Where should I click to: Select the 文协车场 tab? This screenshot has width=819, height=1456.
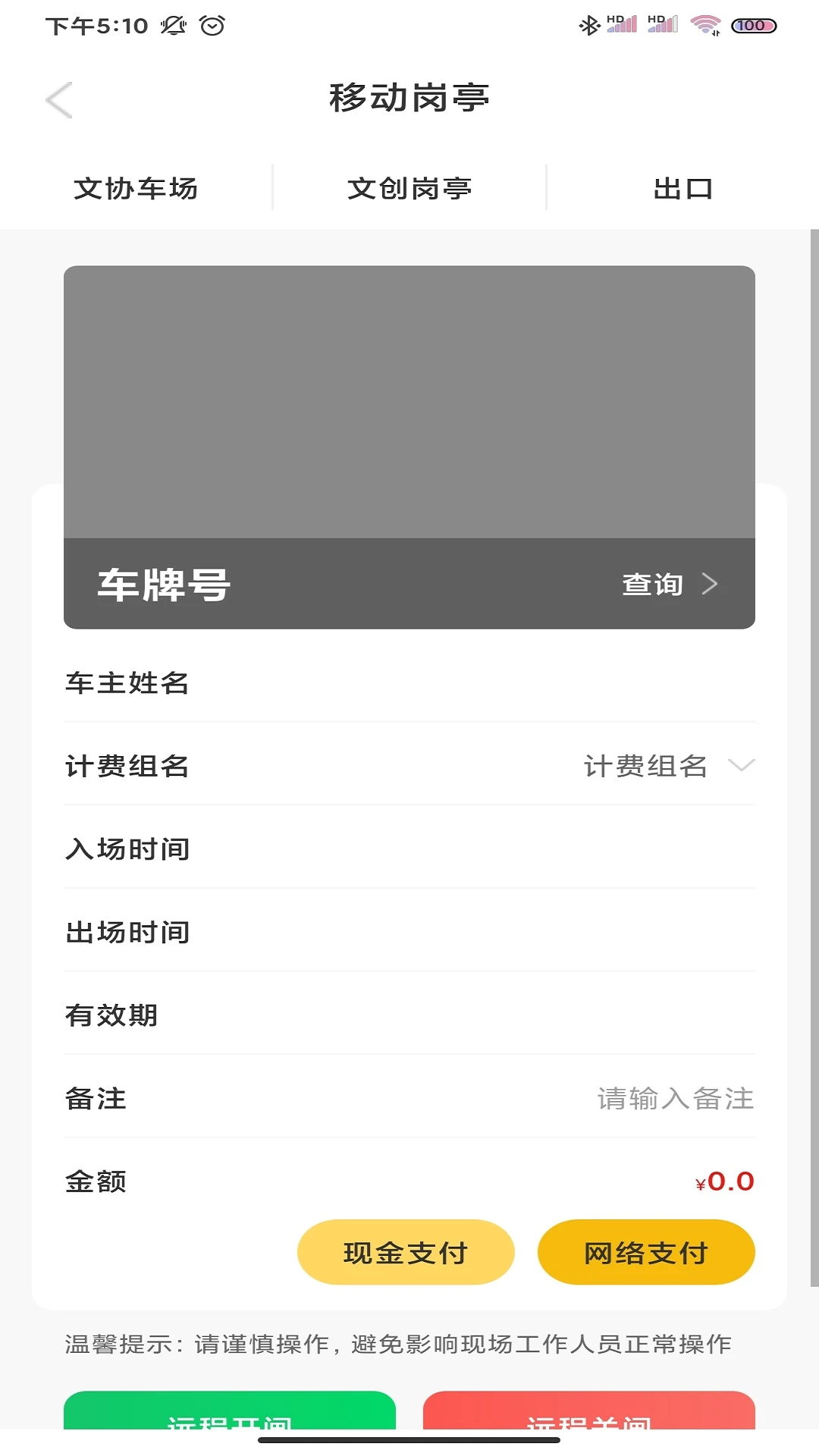[136, 189]
